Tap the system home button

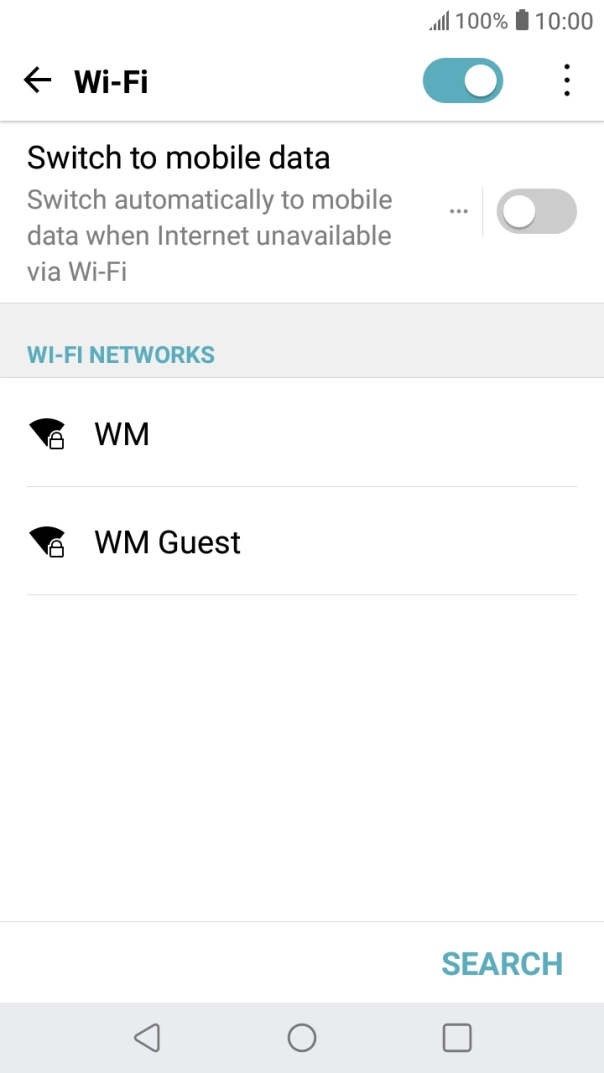click(x=302, y=1037)
